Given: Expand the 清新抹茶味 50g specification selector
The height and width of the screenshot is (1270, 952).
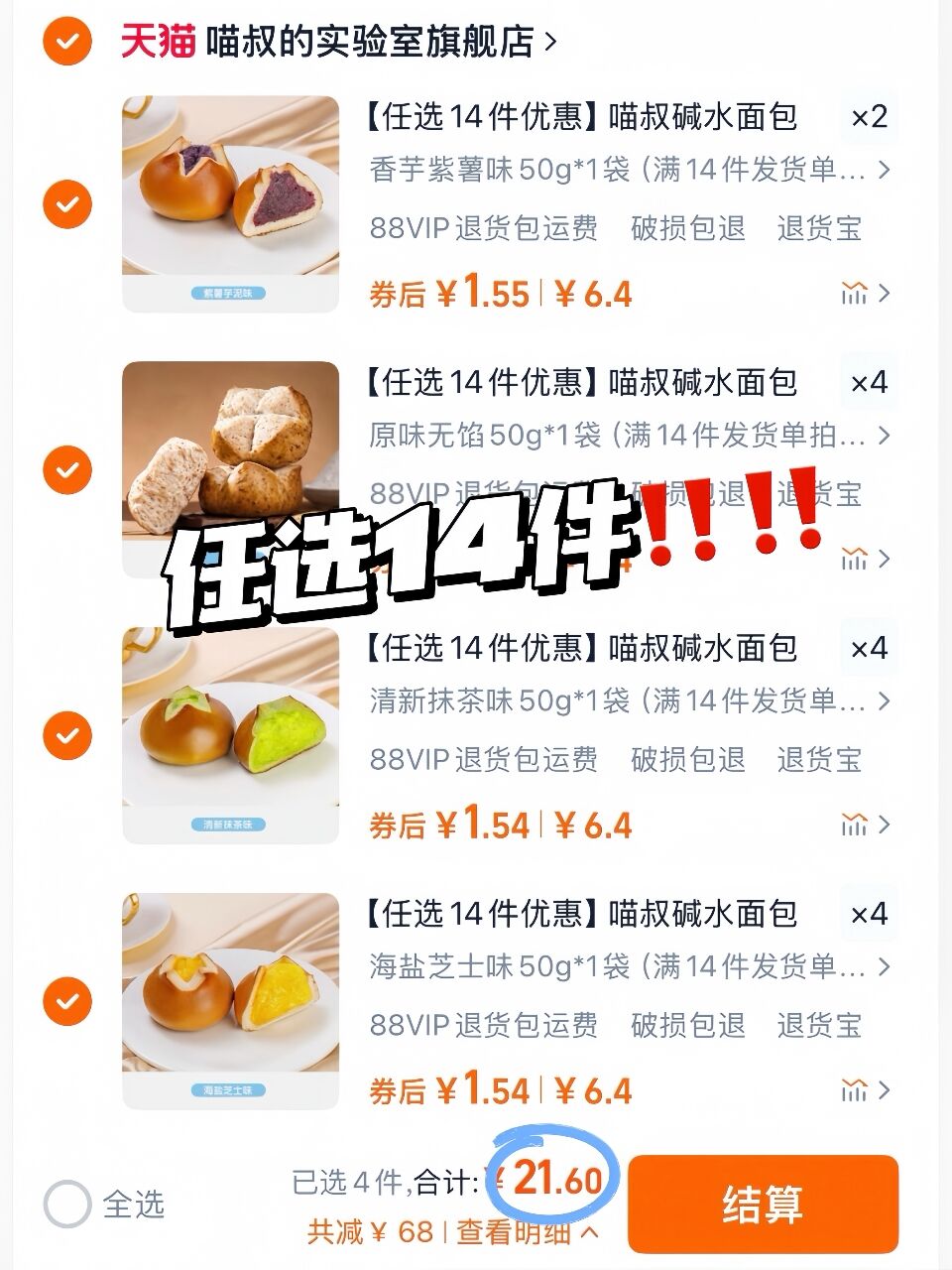Looking at the screenshot, I should [x=629, y=701].
